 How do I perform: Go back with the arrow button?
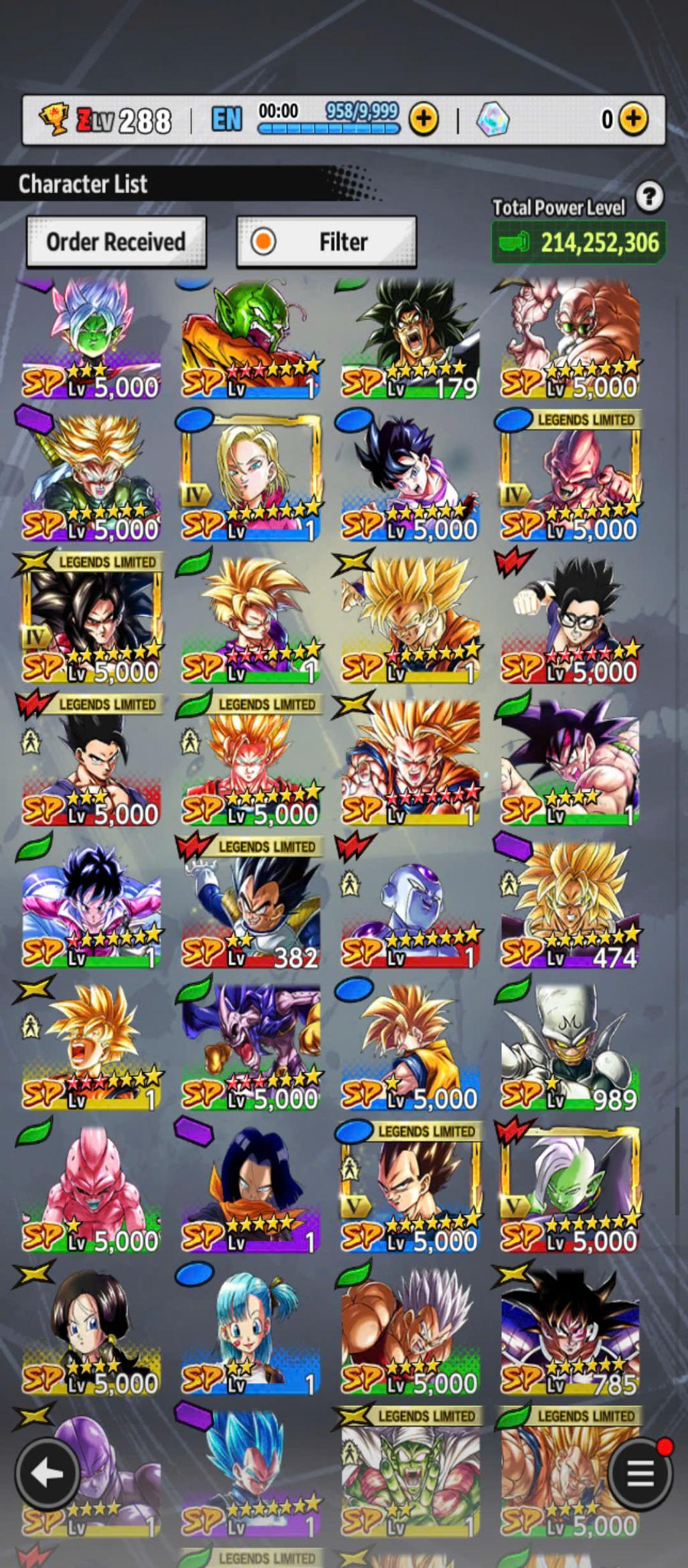[47, 1474]
